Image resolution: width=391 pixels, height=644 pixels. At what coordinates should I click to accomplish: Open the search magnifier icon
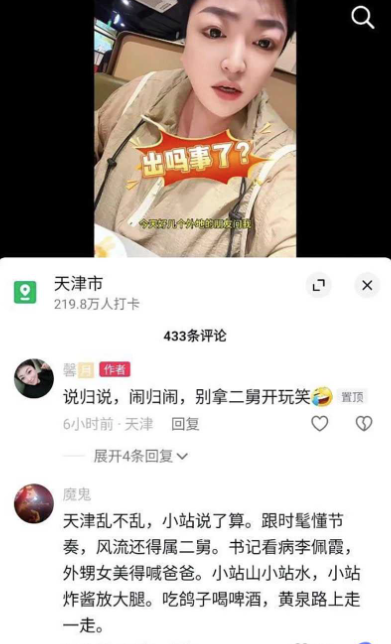coord(363,18)
